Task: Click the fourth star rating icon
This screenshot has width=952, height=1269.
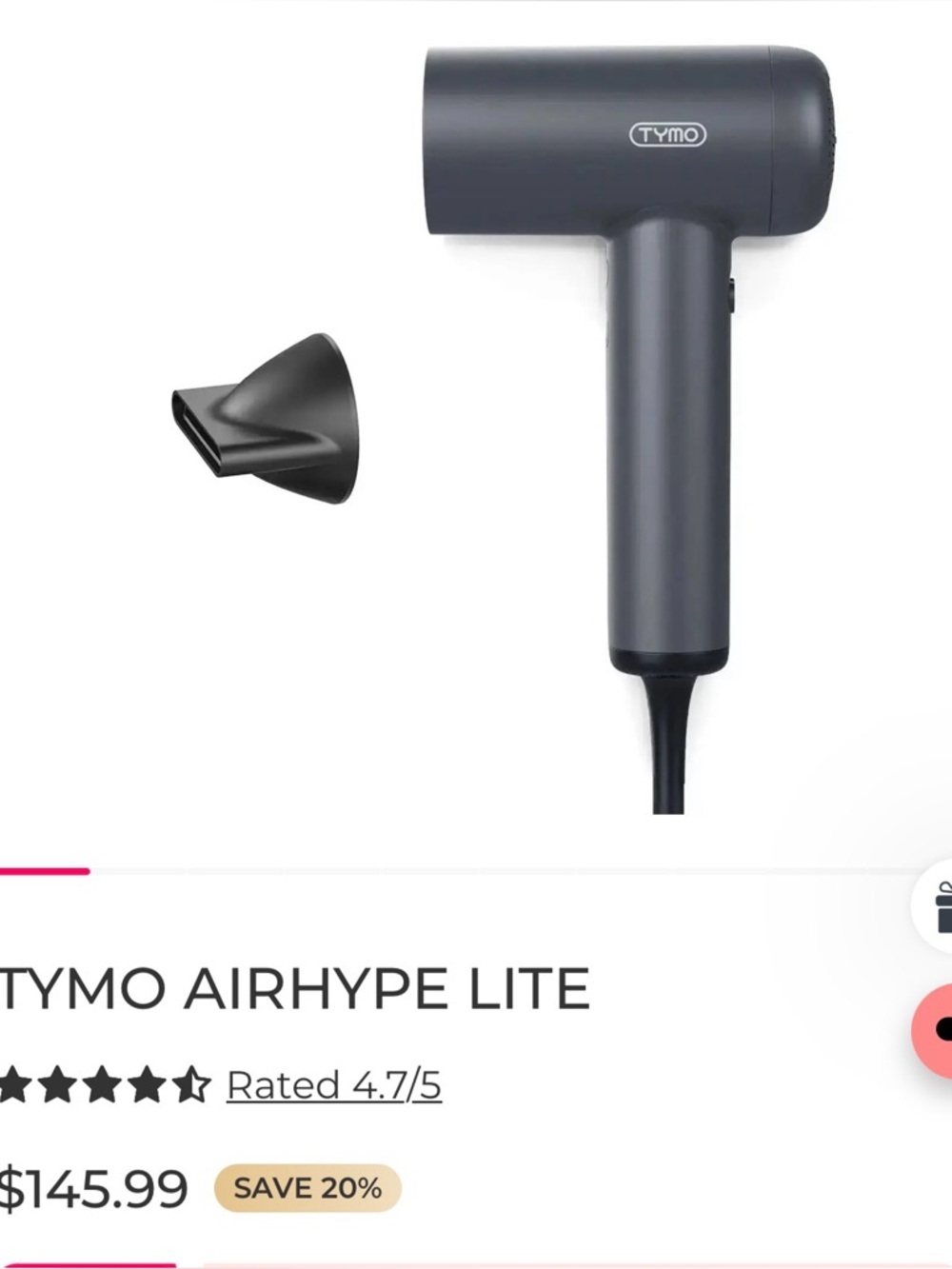Action: pos(148,1082)
